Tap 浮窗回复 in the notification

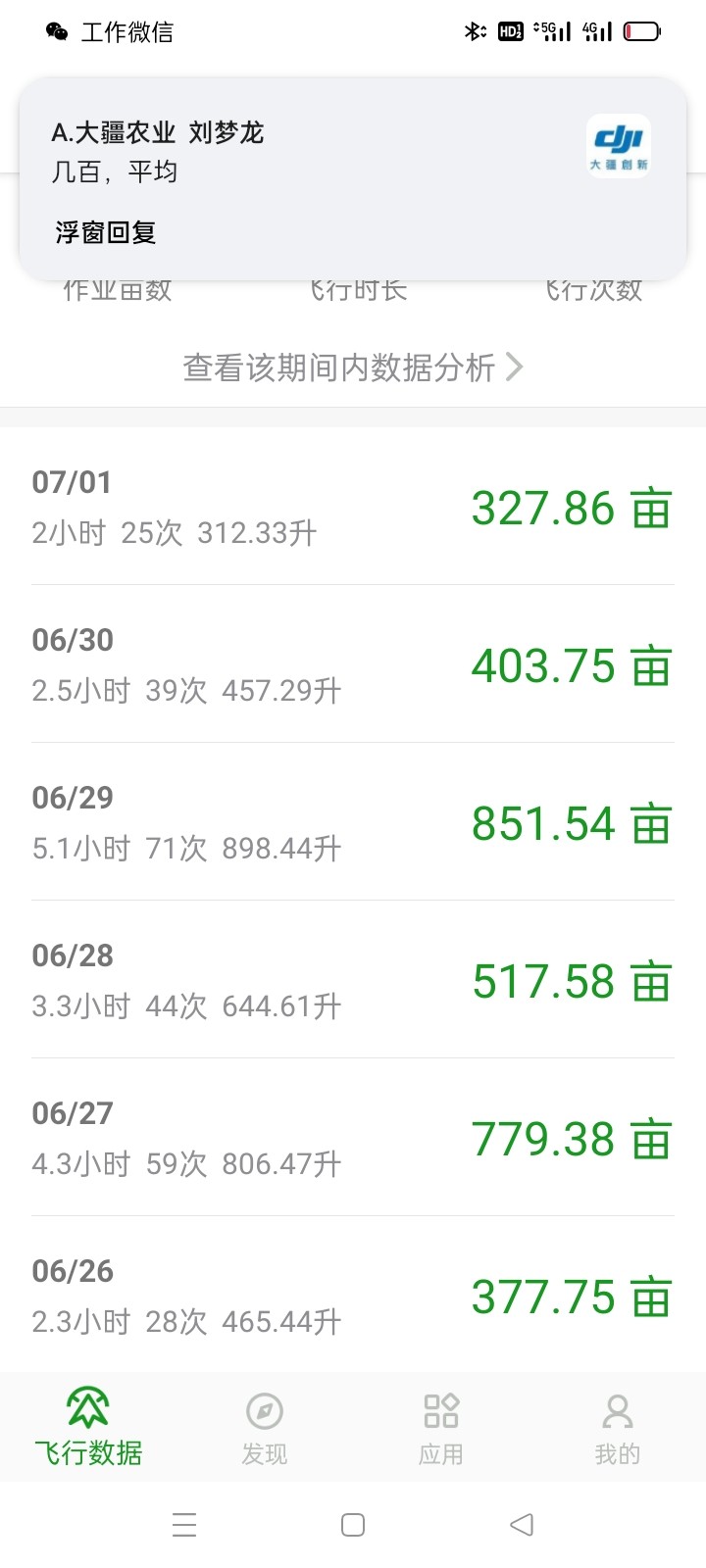[106, 232]
